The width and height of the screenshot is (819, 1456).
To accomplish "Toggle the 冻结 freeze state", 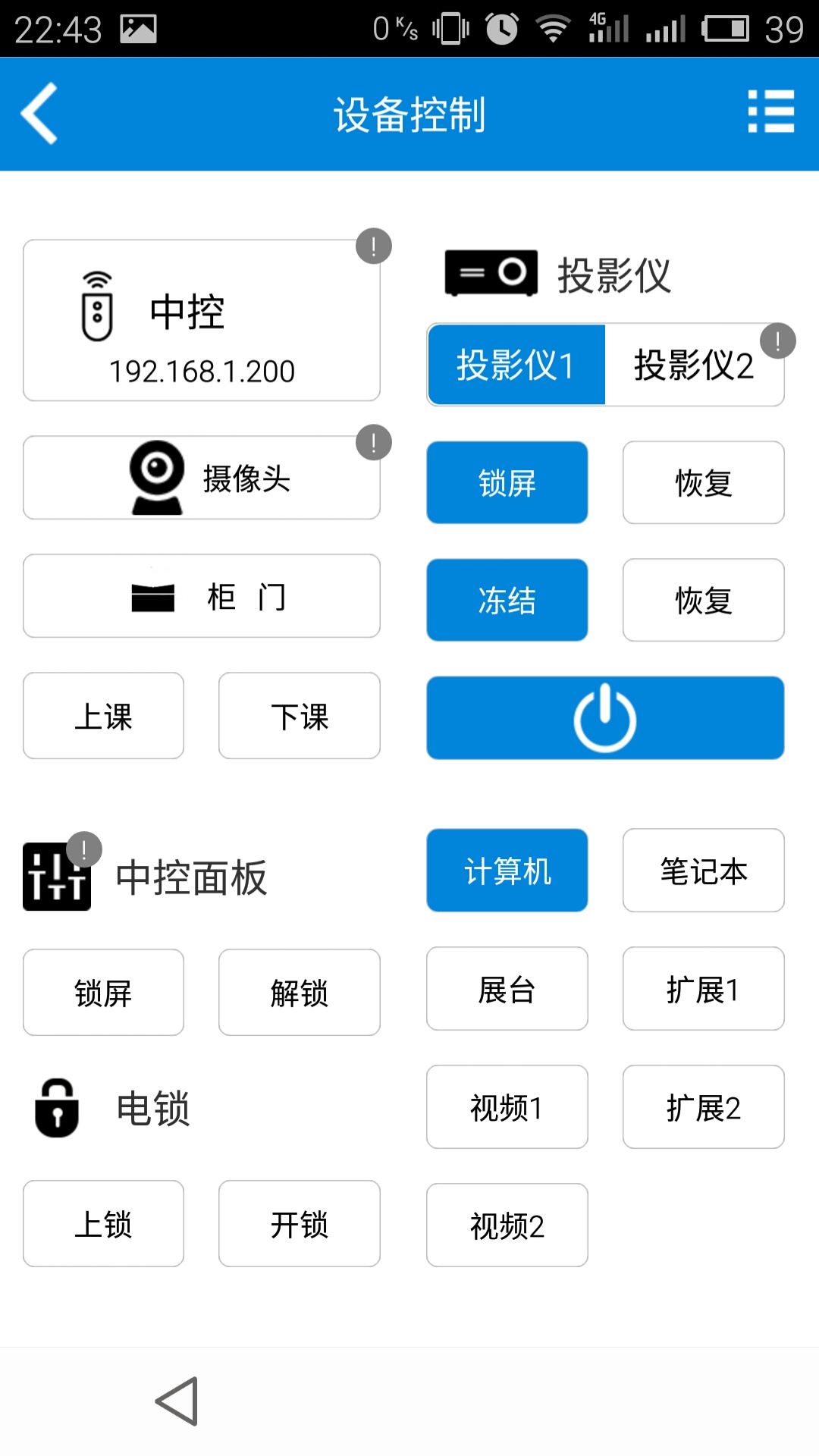I will click(x=507, y=600).
